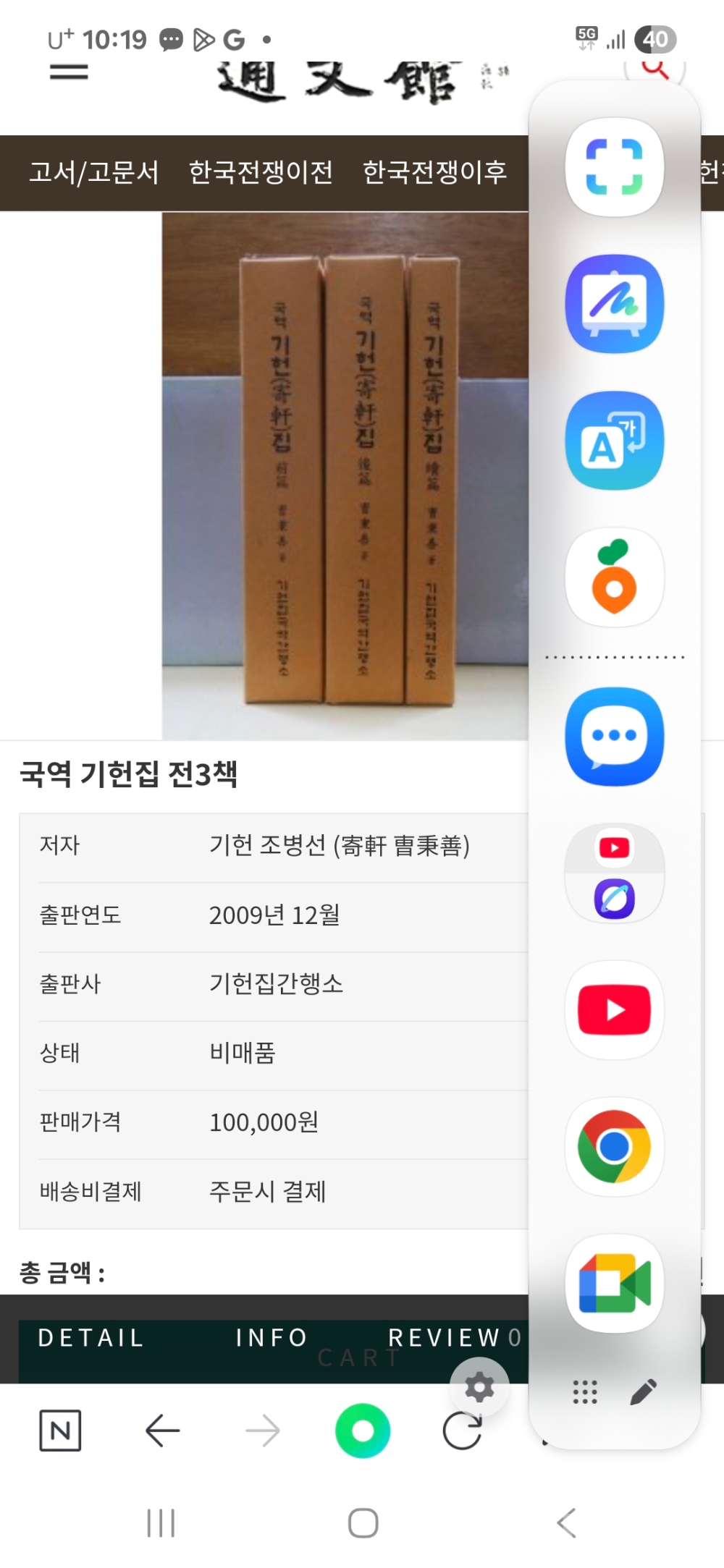Viewport: 724px width, 1568px height.
Task: Open the hamburger menu
Action: pos(69,72)
